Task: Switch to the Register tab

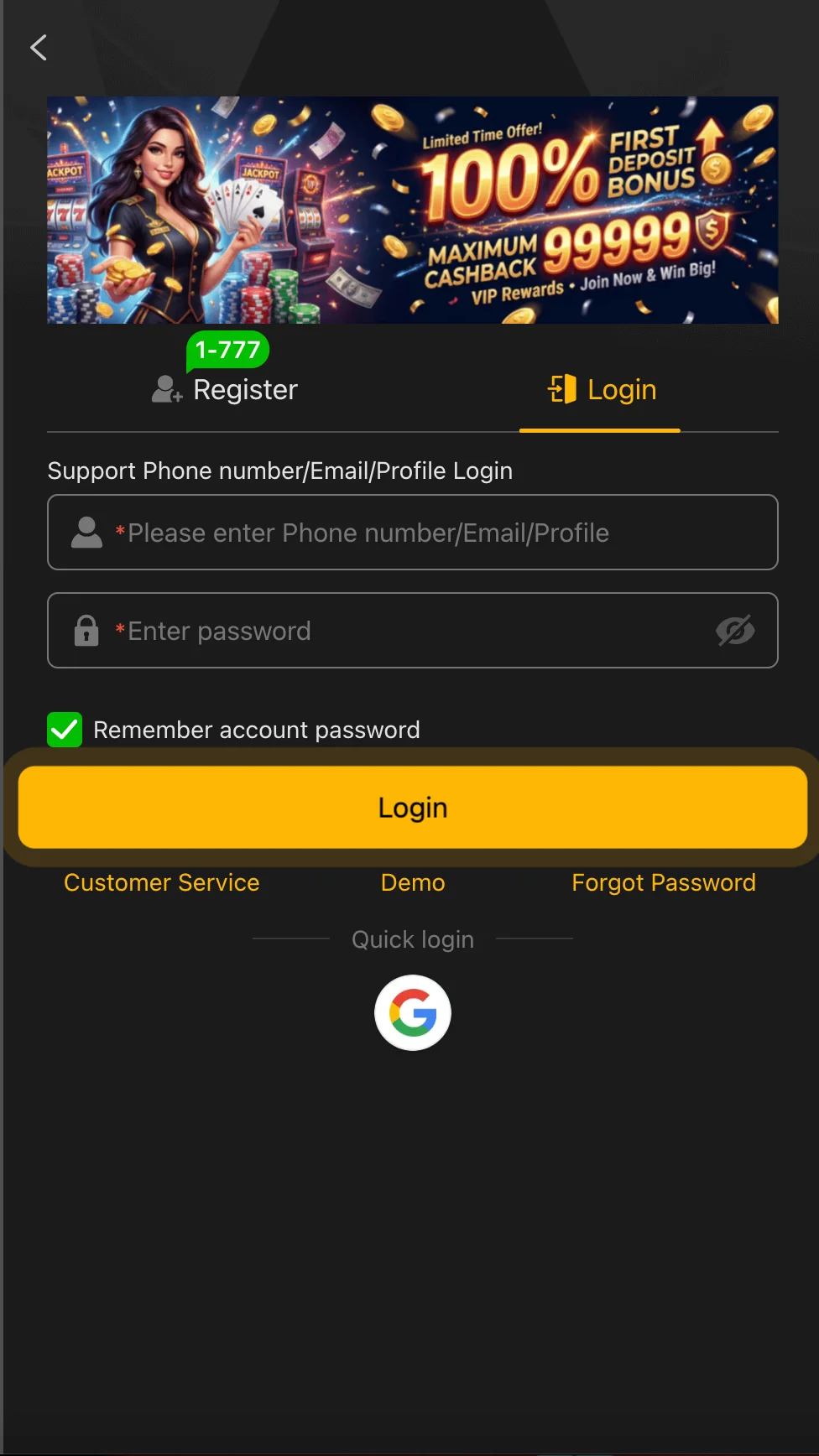Action: pos(225,390)
